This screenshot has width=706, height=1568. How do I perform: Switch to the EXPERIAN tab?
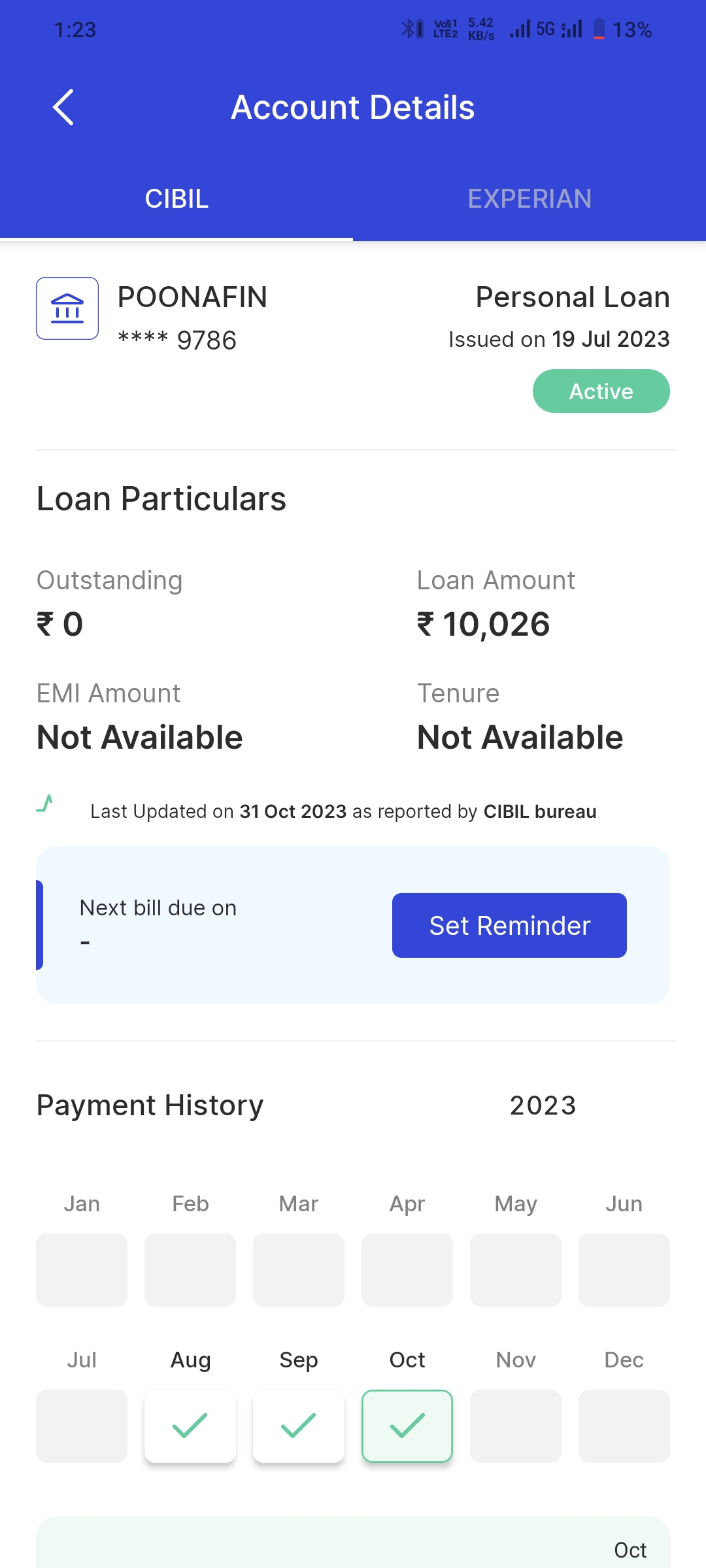[529, 199]
